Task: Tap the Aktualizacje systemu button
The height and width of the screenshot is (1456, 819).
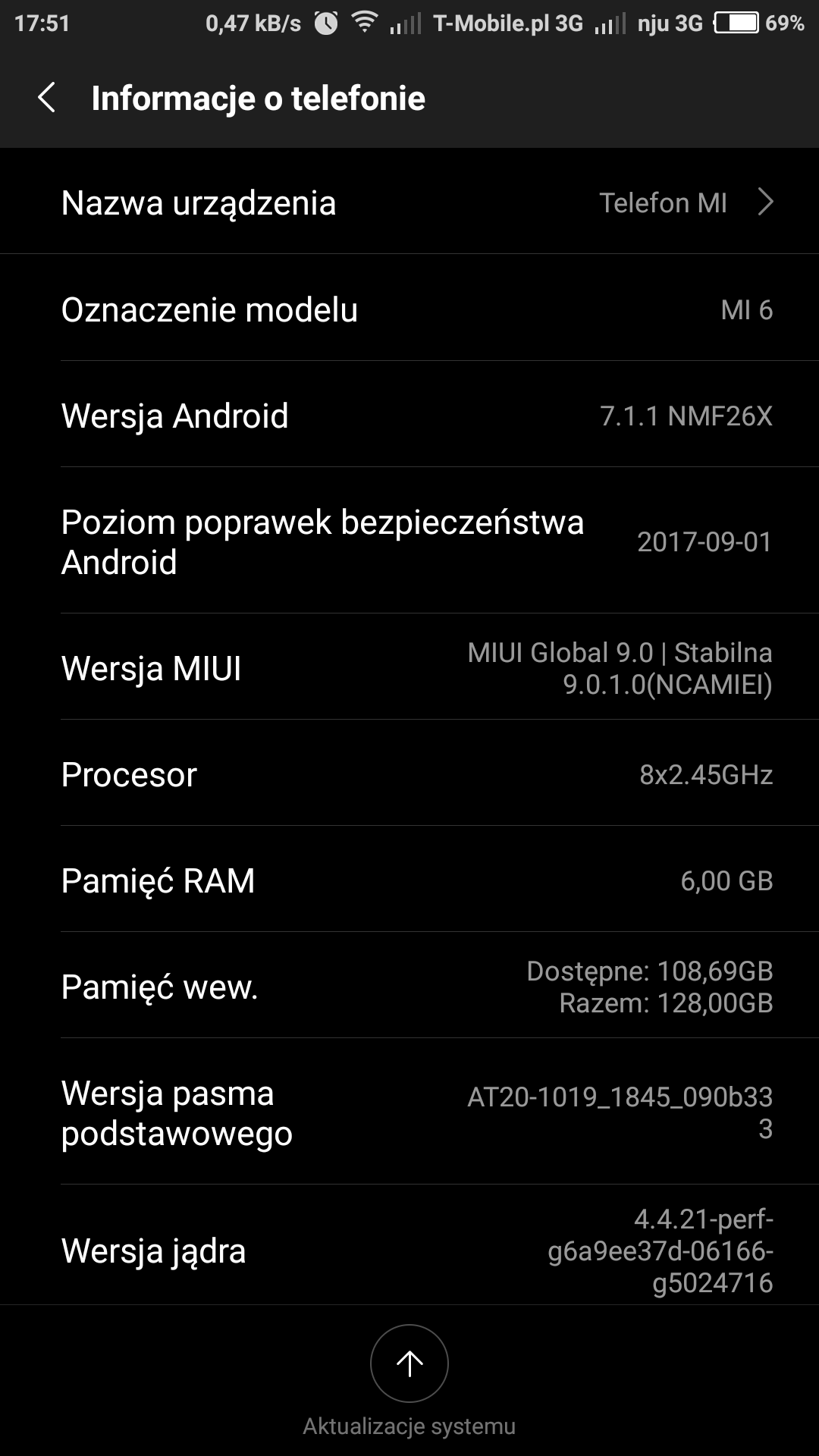Action: (x=409, y=1363)
